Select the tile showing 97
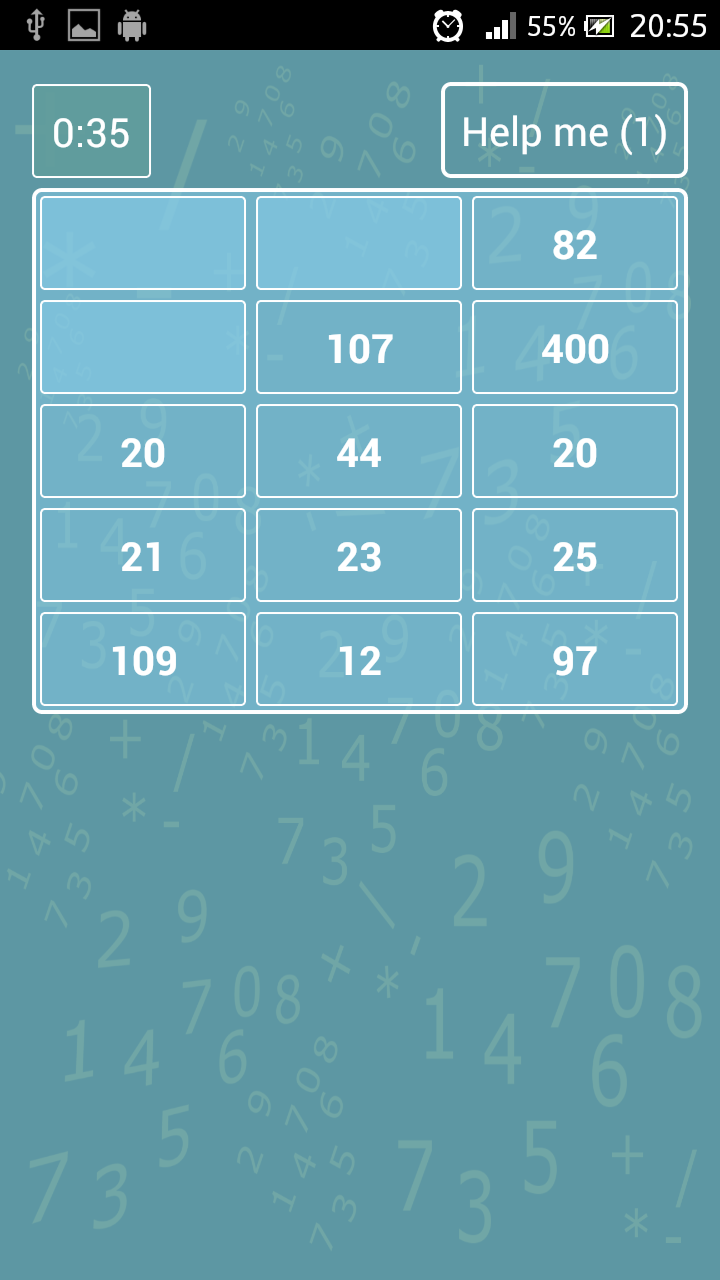Screen dimensions: 720x1280 coord(575,659)
